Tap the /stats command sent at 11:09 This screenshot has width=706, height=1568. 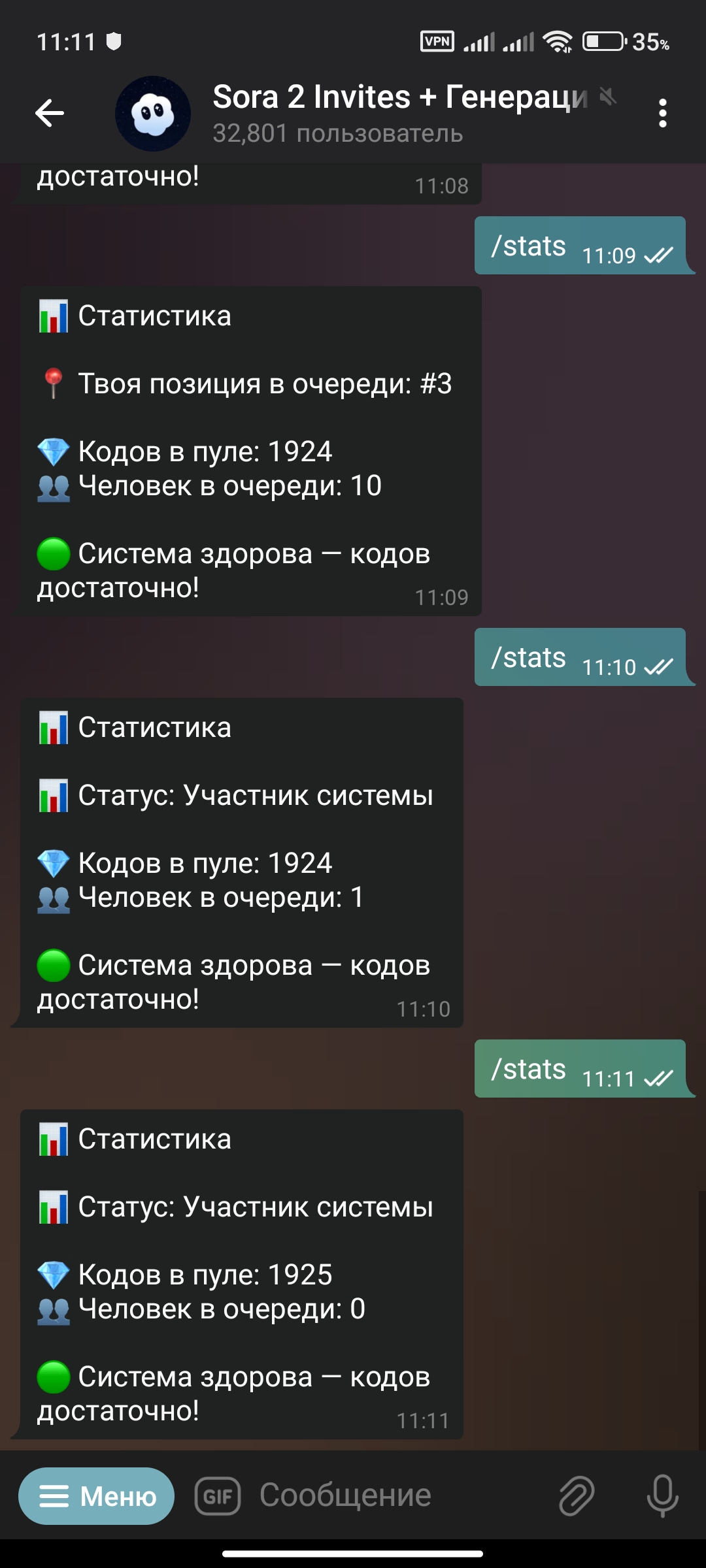[528, 246]
